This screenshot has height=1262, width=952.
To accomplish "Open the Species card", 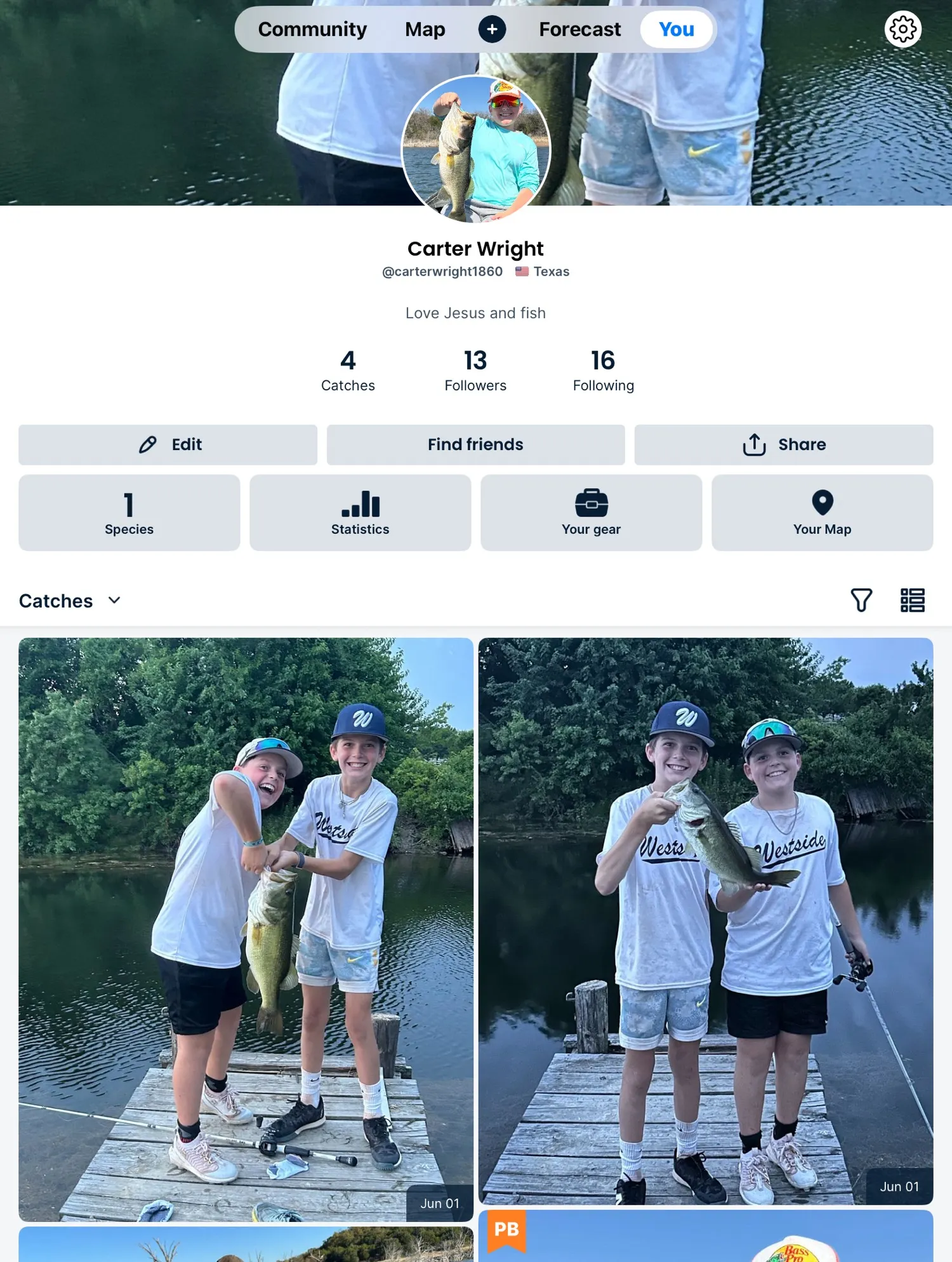I will 129,512.
